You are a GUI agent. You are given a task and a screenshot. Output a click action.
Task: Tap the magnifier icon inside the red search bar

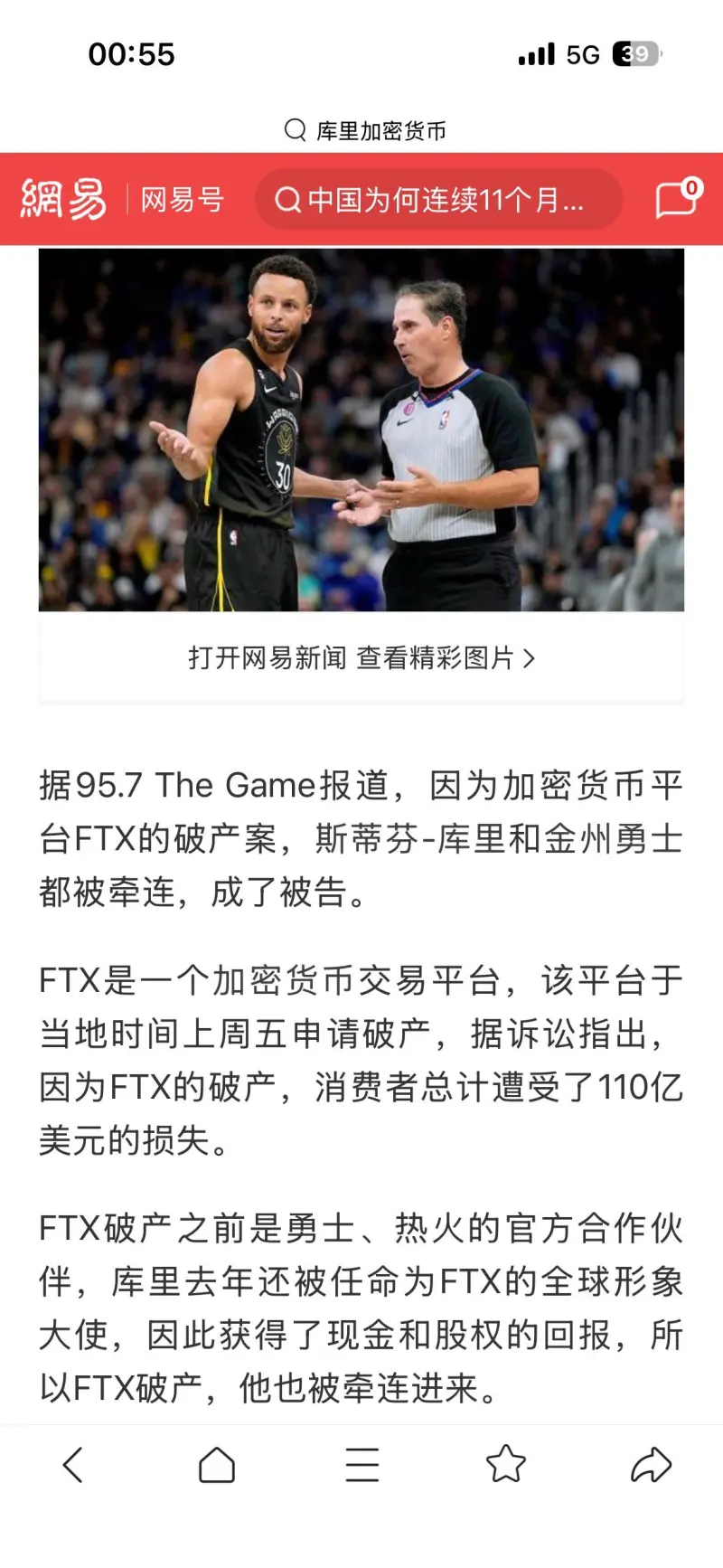click(x=287, y=201)
